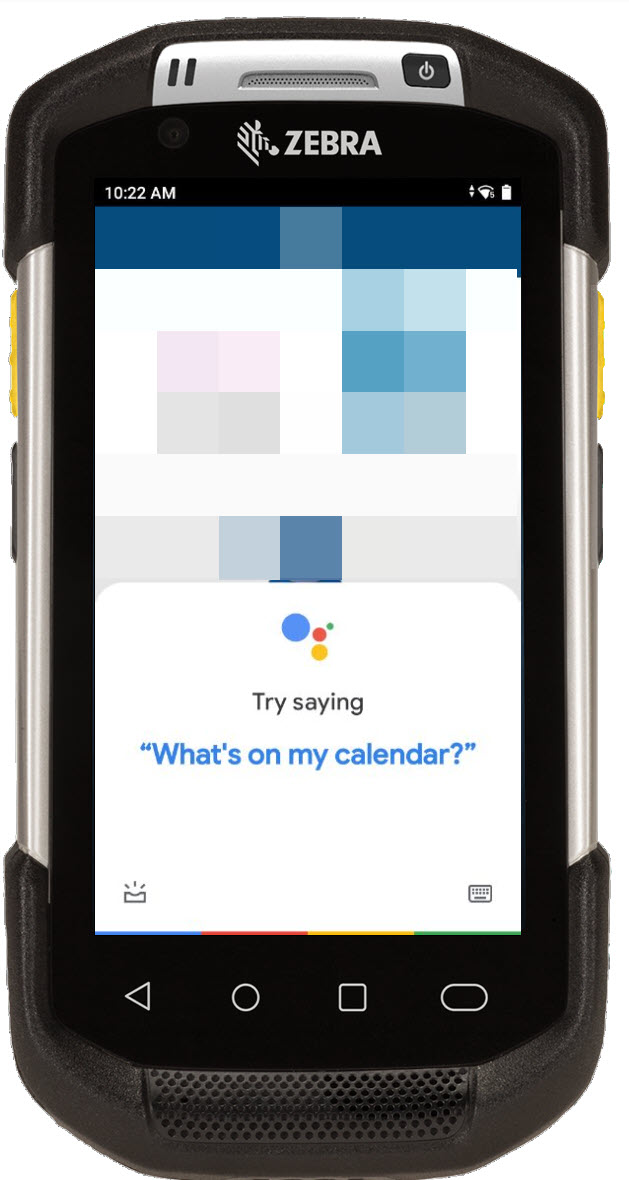
Task: Switch to keyboard input for Assistant
Action: point(480,893)
